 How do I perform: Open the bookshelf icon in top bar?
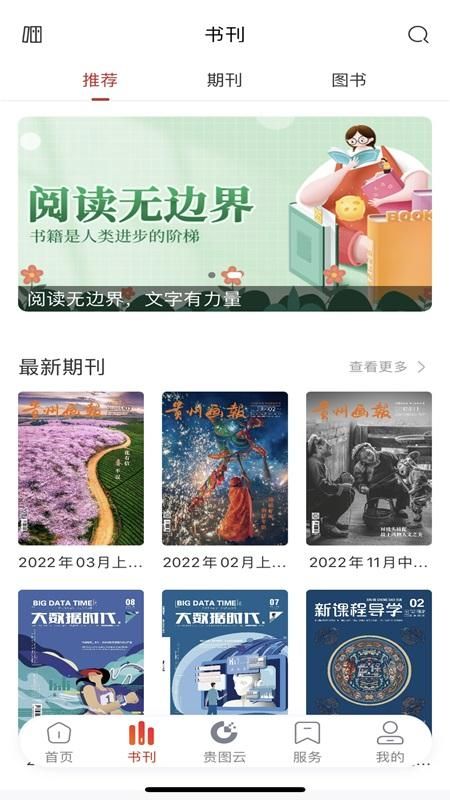coord(32,35)
